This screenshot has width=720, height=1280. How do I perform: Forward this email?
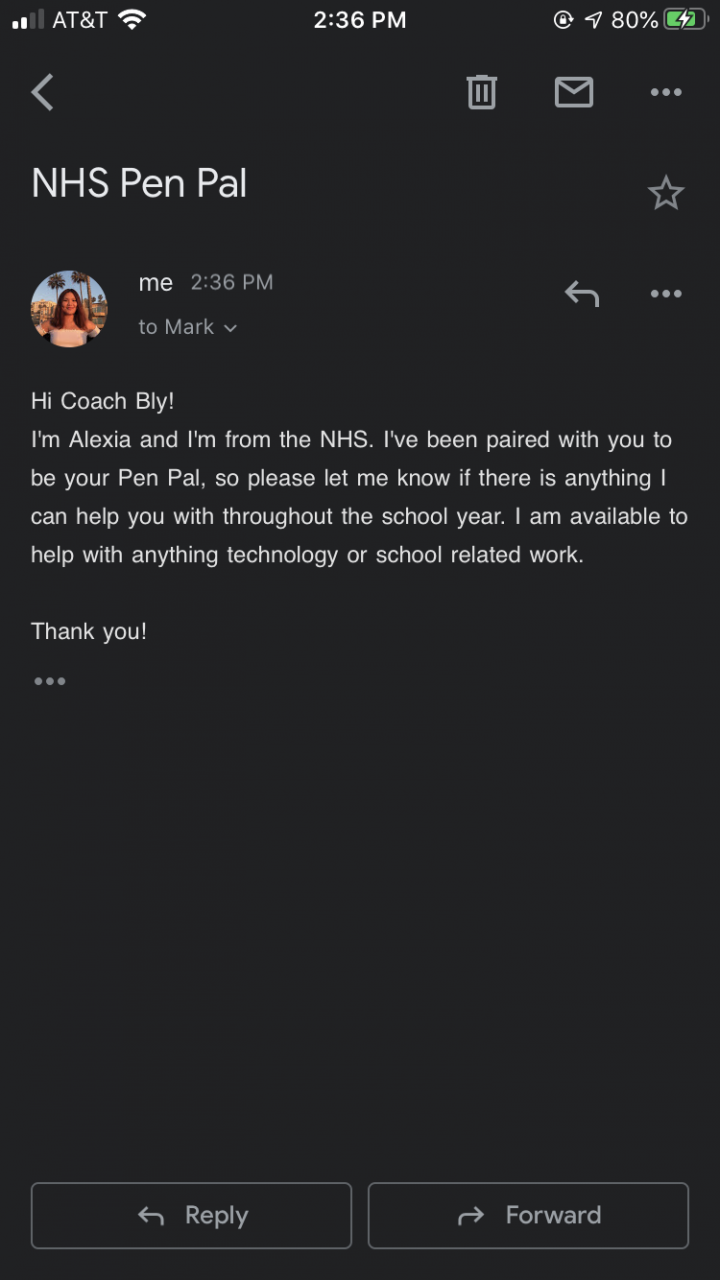point(528,1215)
